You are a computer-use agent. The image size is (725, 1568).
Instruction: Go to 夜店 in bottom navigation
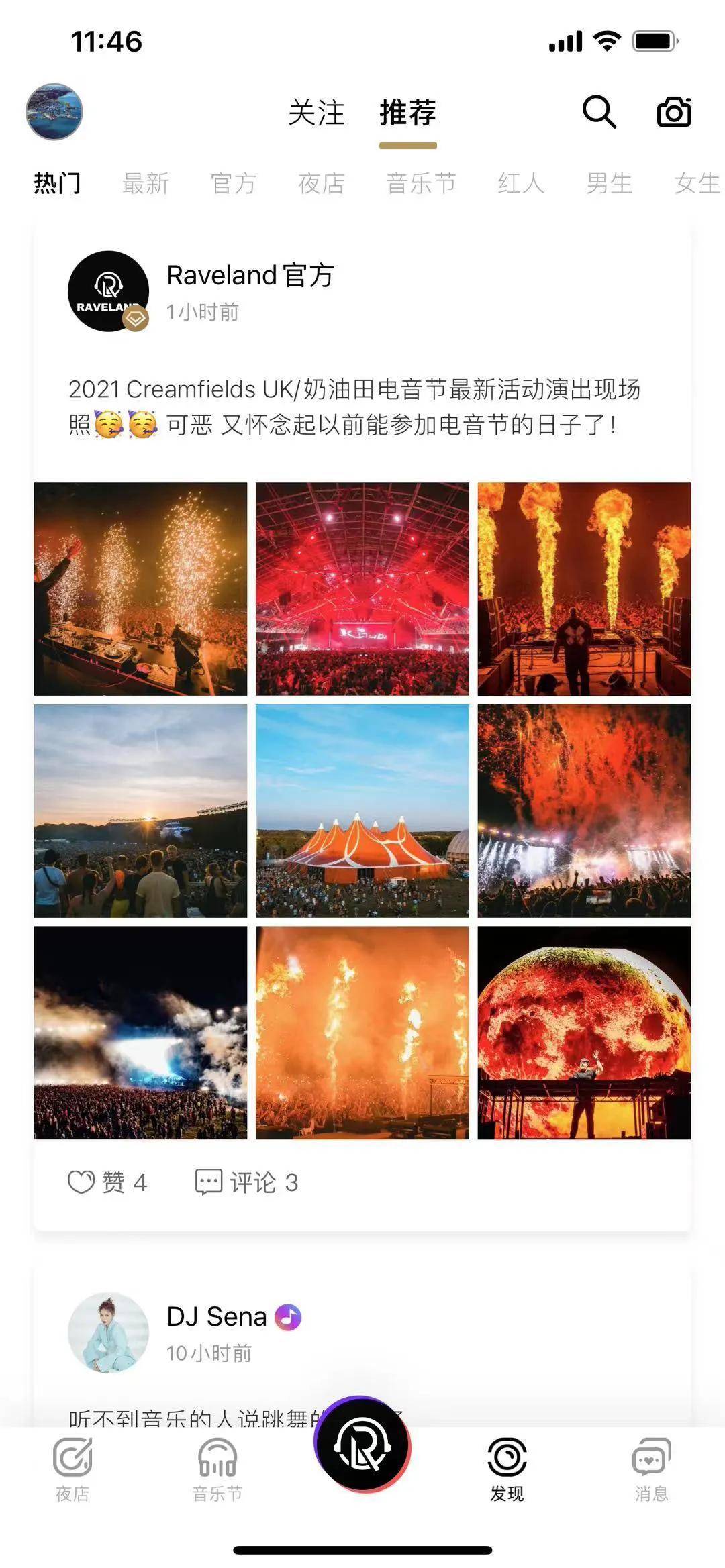click(x=72, y=1469)
